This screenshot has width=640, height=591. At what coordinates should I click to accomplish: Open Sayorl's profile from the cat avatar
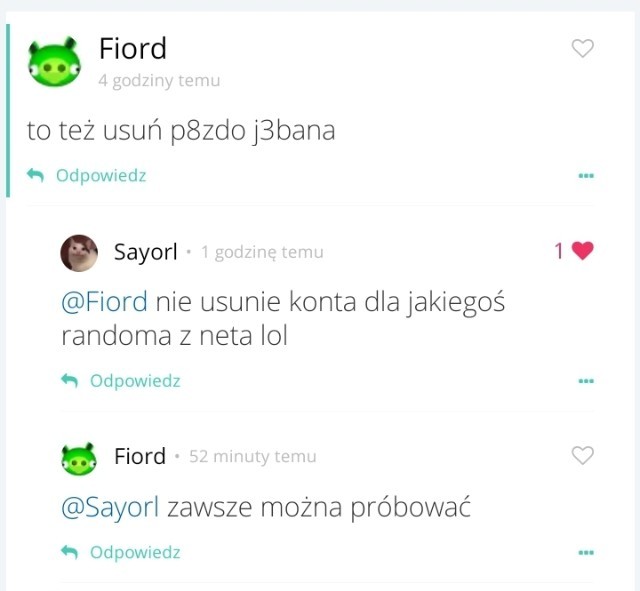point(79,253)
